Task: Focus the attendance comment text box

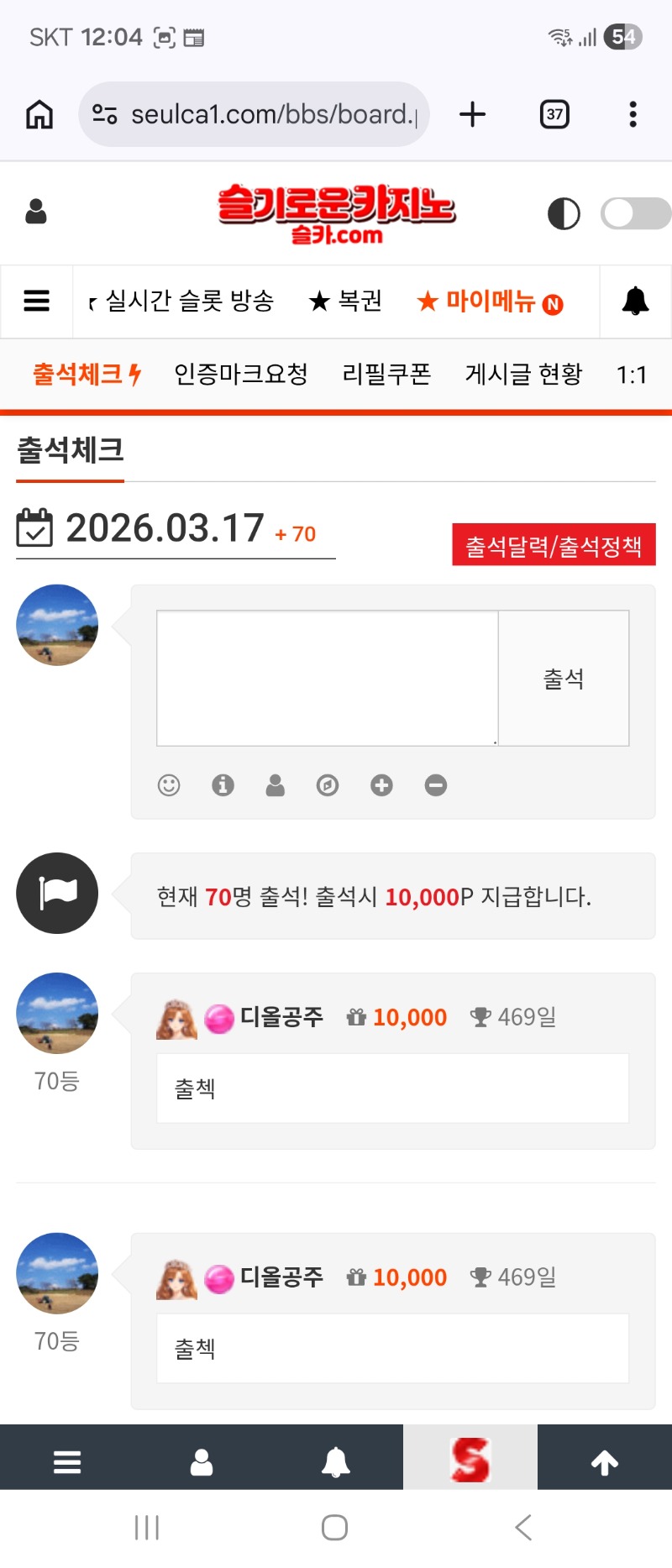Action: [x=327, y=678]
